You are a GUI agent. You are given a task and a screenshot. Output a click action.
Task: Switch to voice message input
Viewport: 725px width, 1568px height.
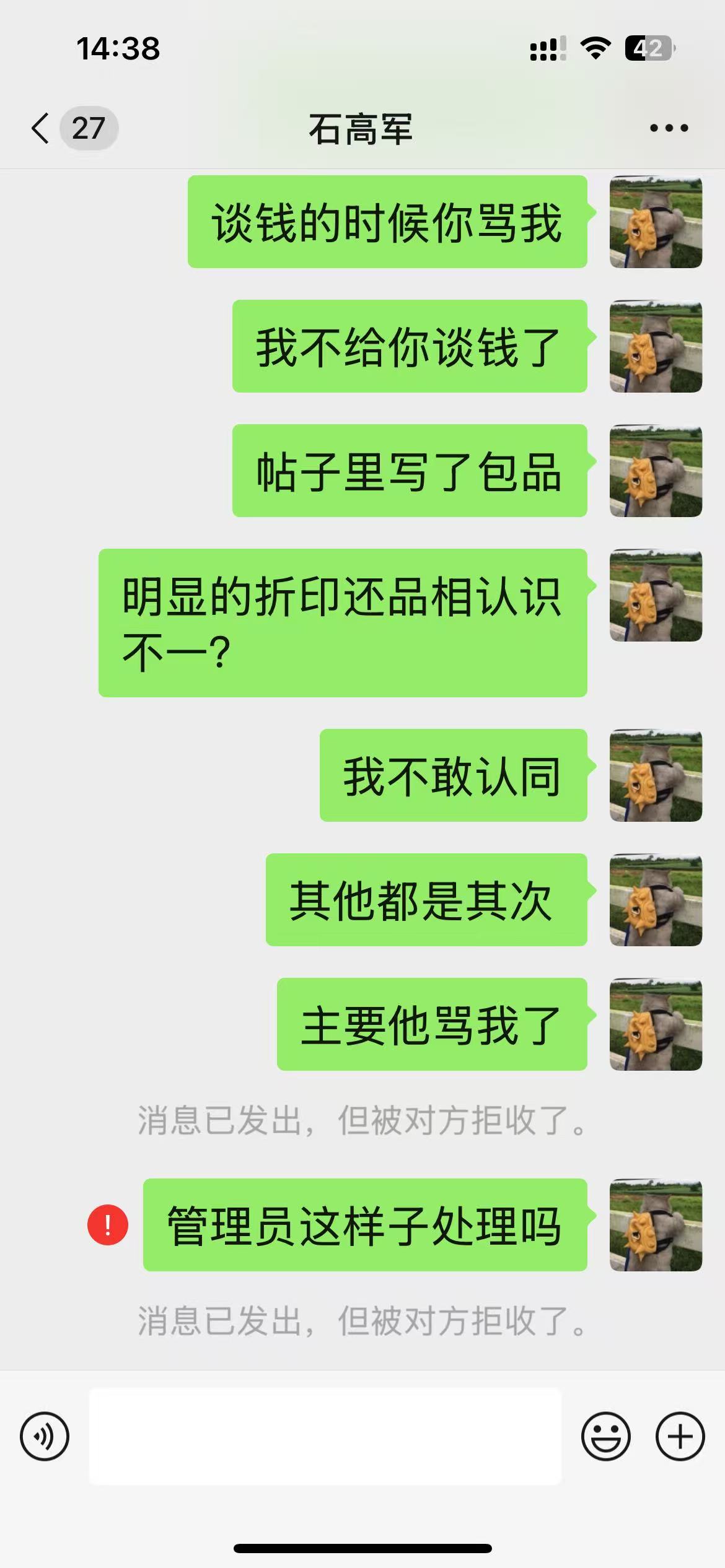click(45, 1436)
